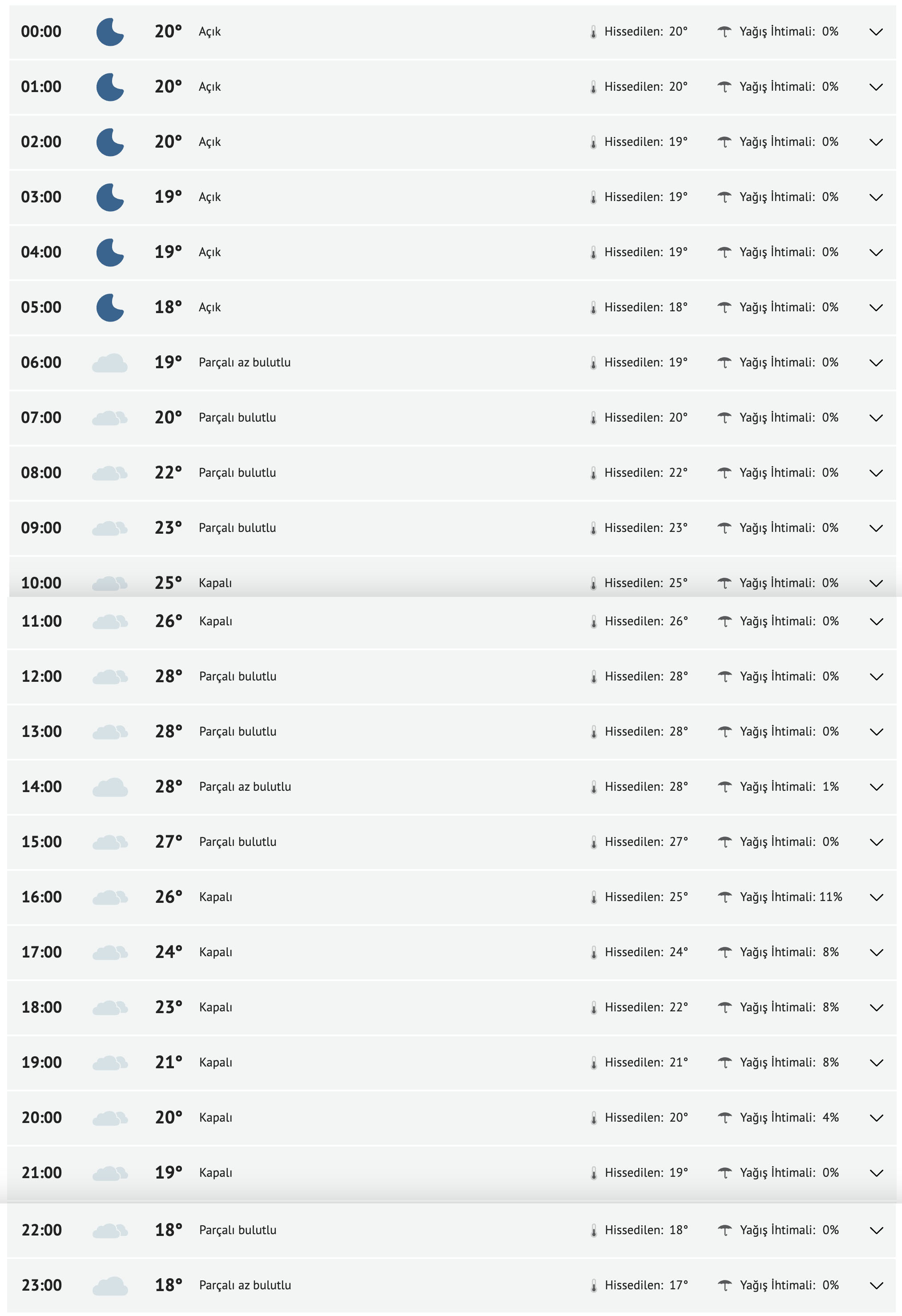Expand the 07:00 forecast chevron
Viewport: 902px width, 1316px height.
tap(875, 418)
